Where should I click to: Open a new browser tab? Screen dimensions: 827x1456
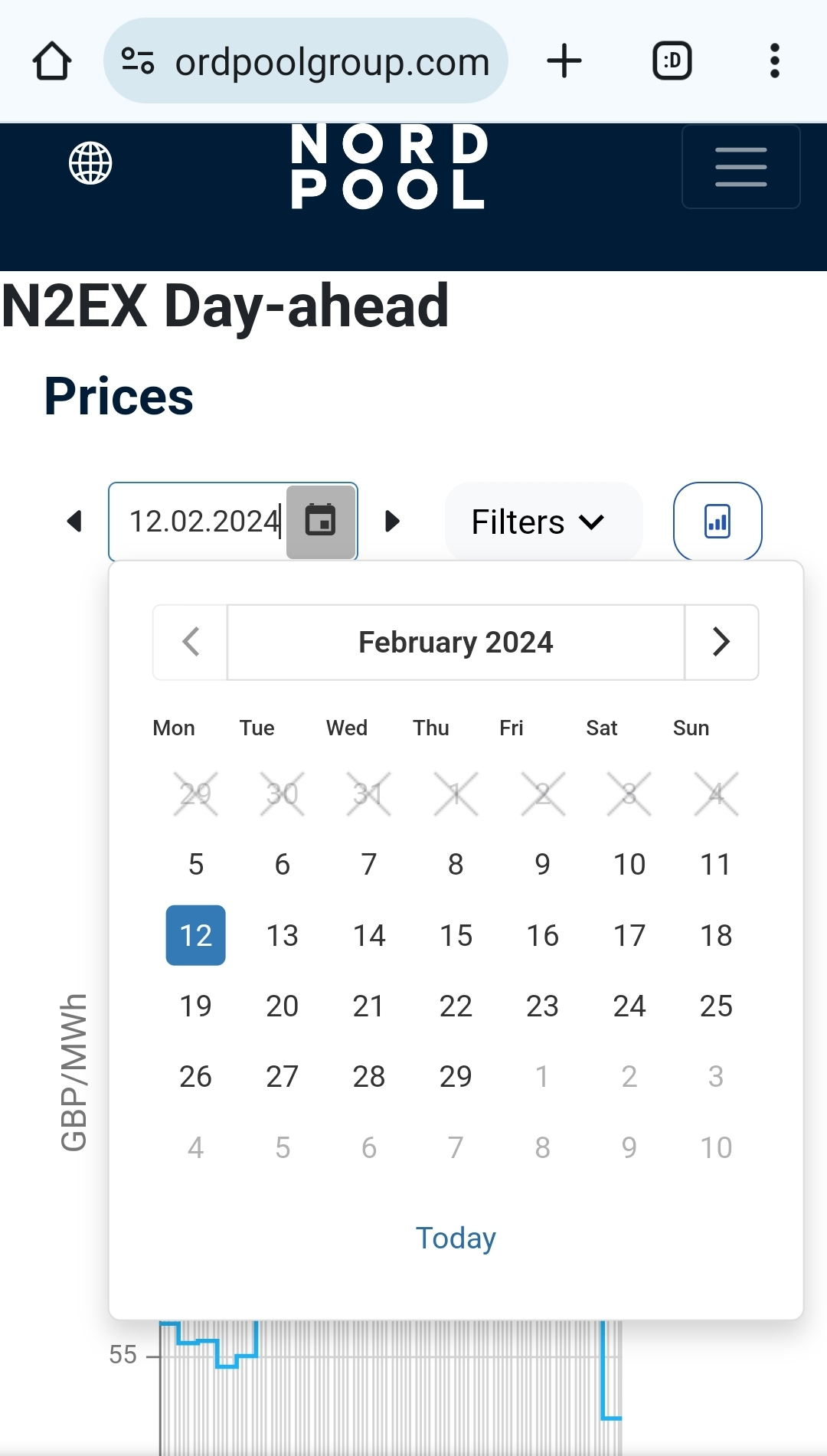[564, 61]
